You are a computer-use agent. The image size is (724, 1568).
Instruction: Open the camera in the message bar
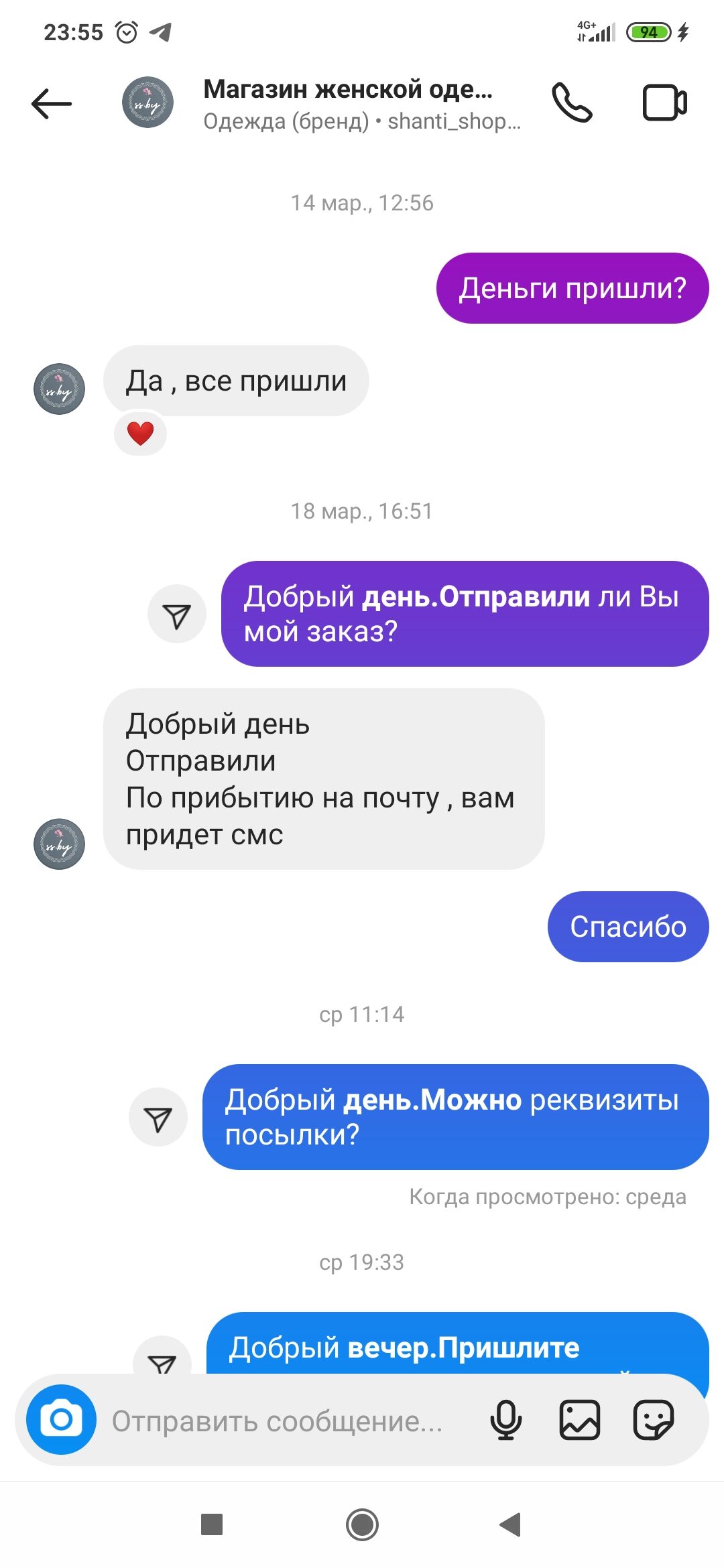61,1419
